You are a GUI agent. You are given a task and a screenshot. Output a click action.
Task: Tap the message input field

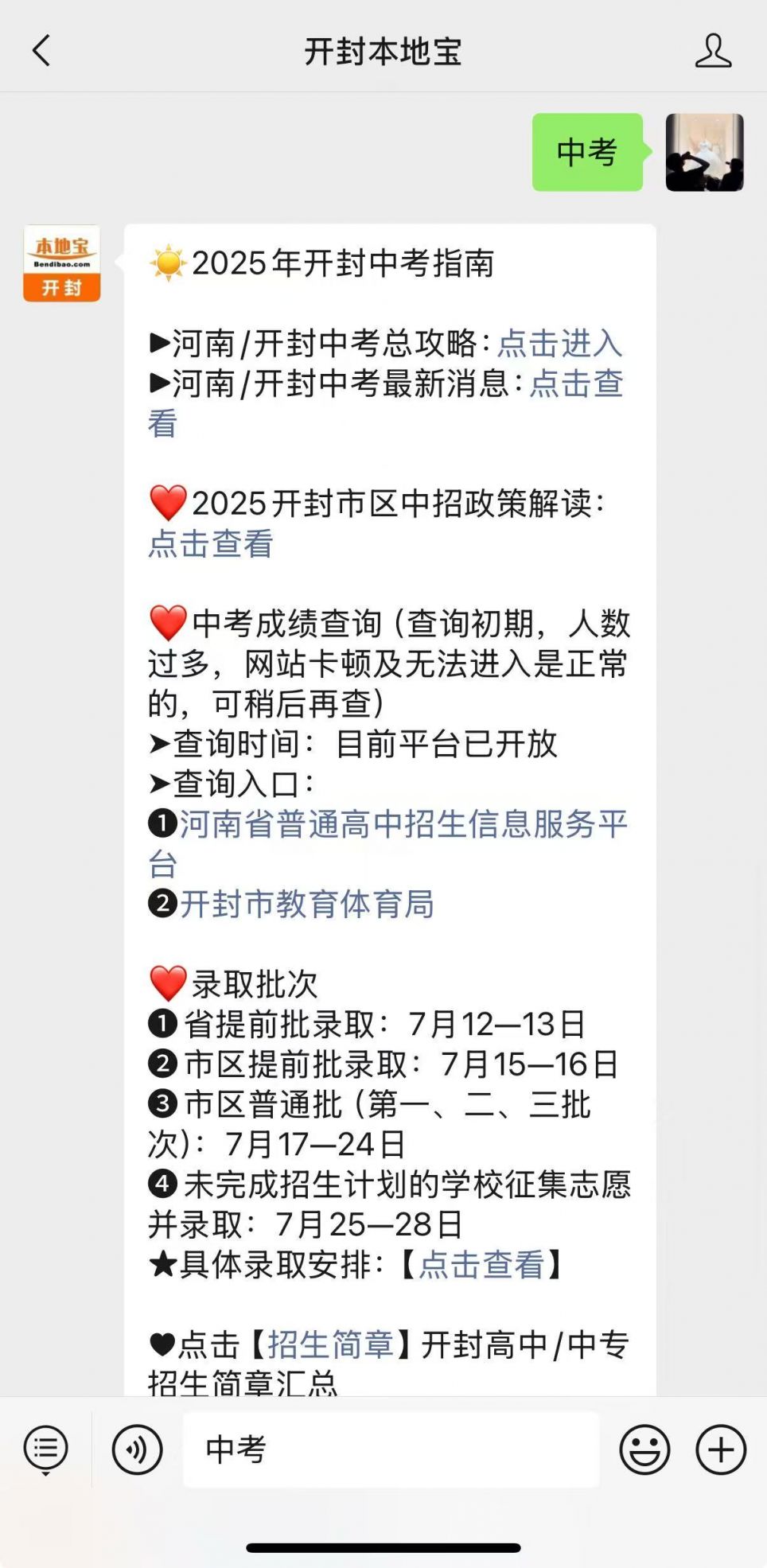pos(391,1449)
